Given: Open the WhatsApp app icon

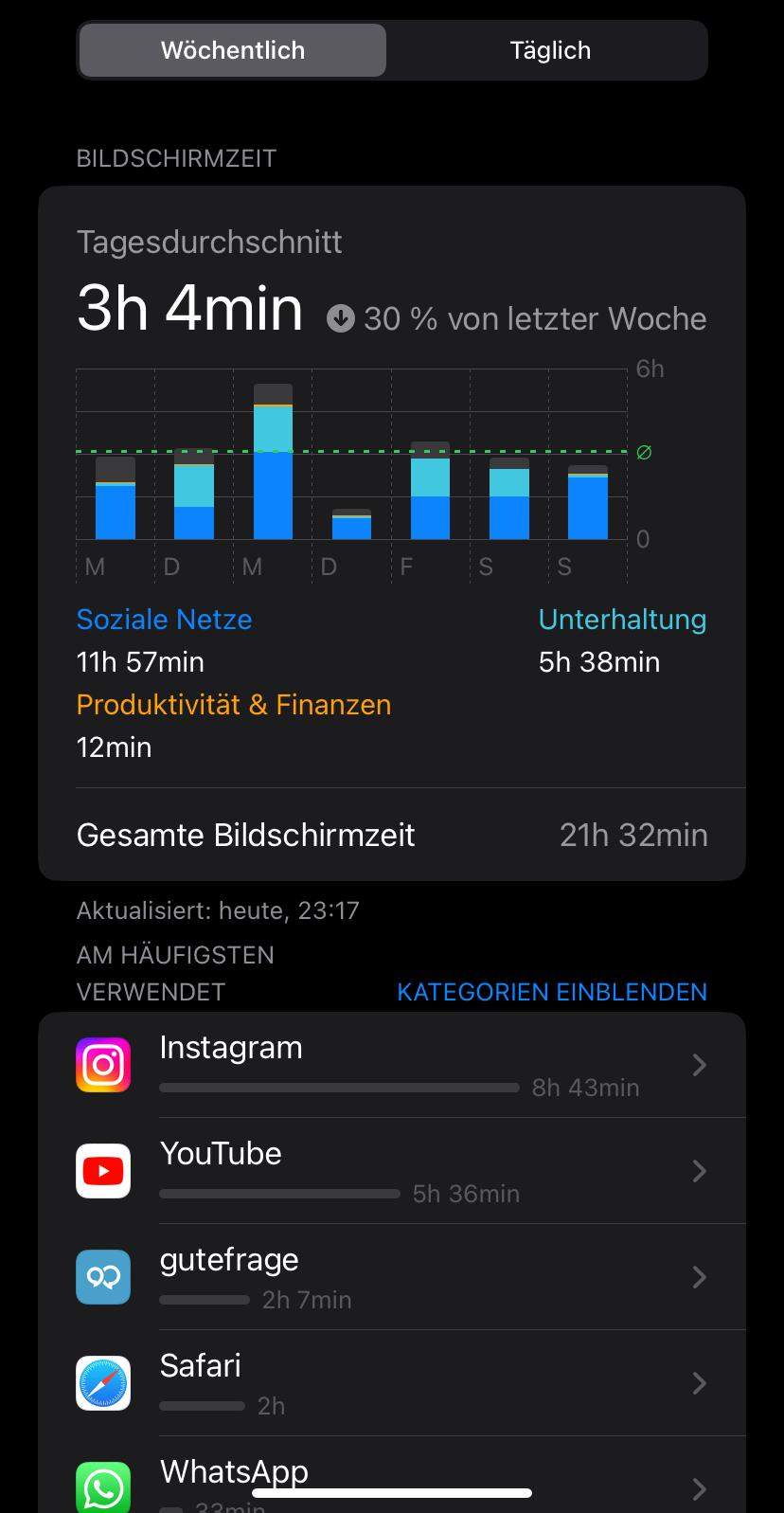Looking at the screenshot, I should 102,1486.
